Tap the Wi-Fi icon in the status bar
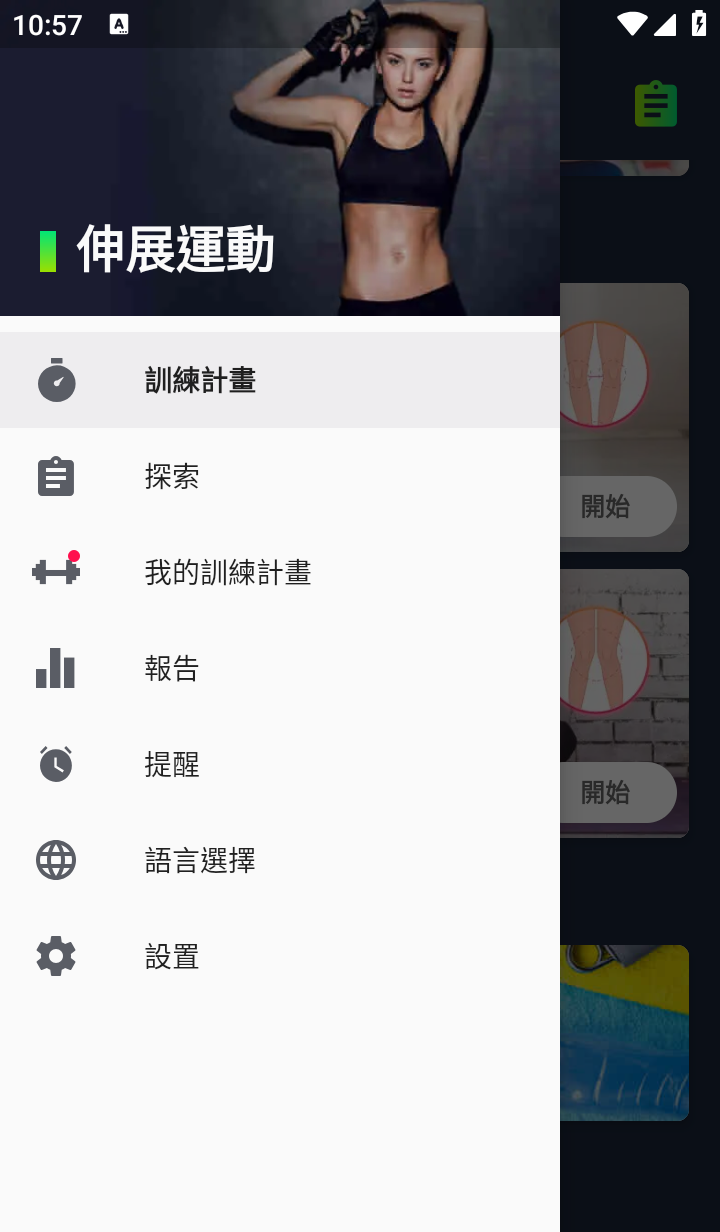The image size is (720, 1232). pyautogui.click(x=632, y=25)
